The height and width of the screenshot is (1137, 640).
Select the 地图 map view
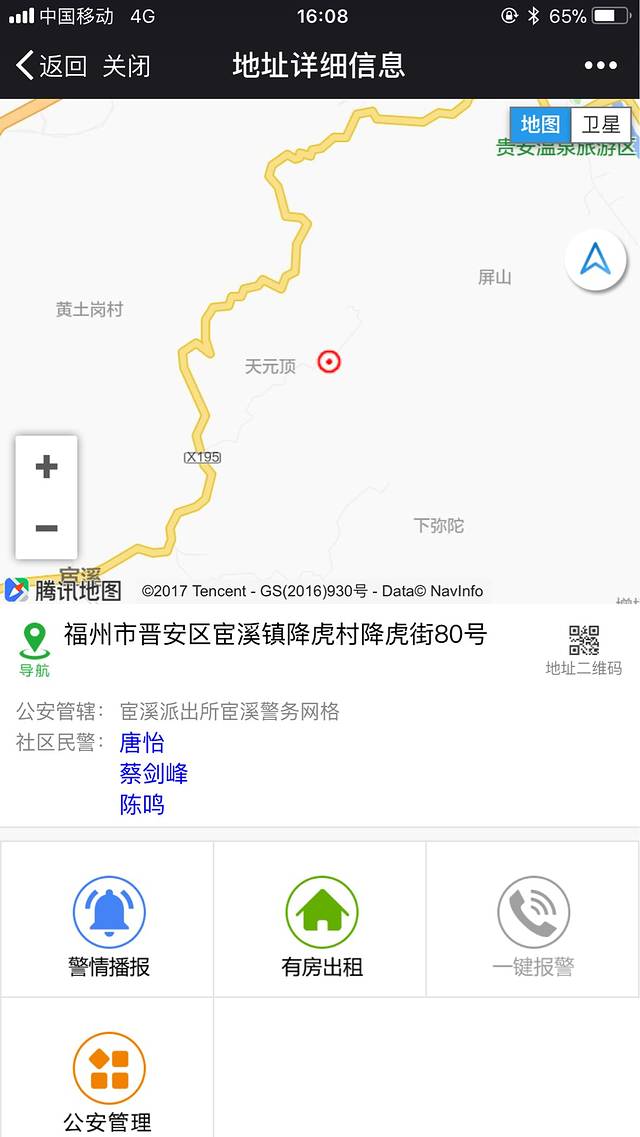click(x=540, y=125)
